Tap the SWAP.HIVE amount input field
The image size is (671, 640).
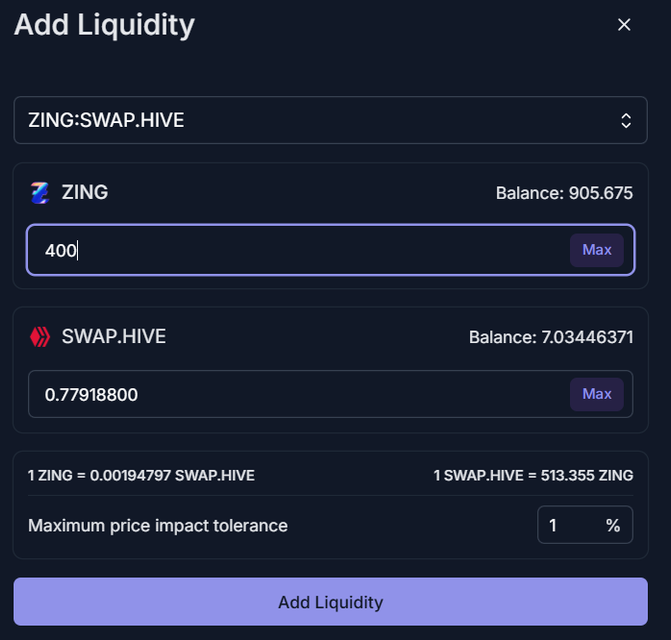295,395
